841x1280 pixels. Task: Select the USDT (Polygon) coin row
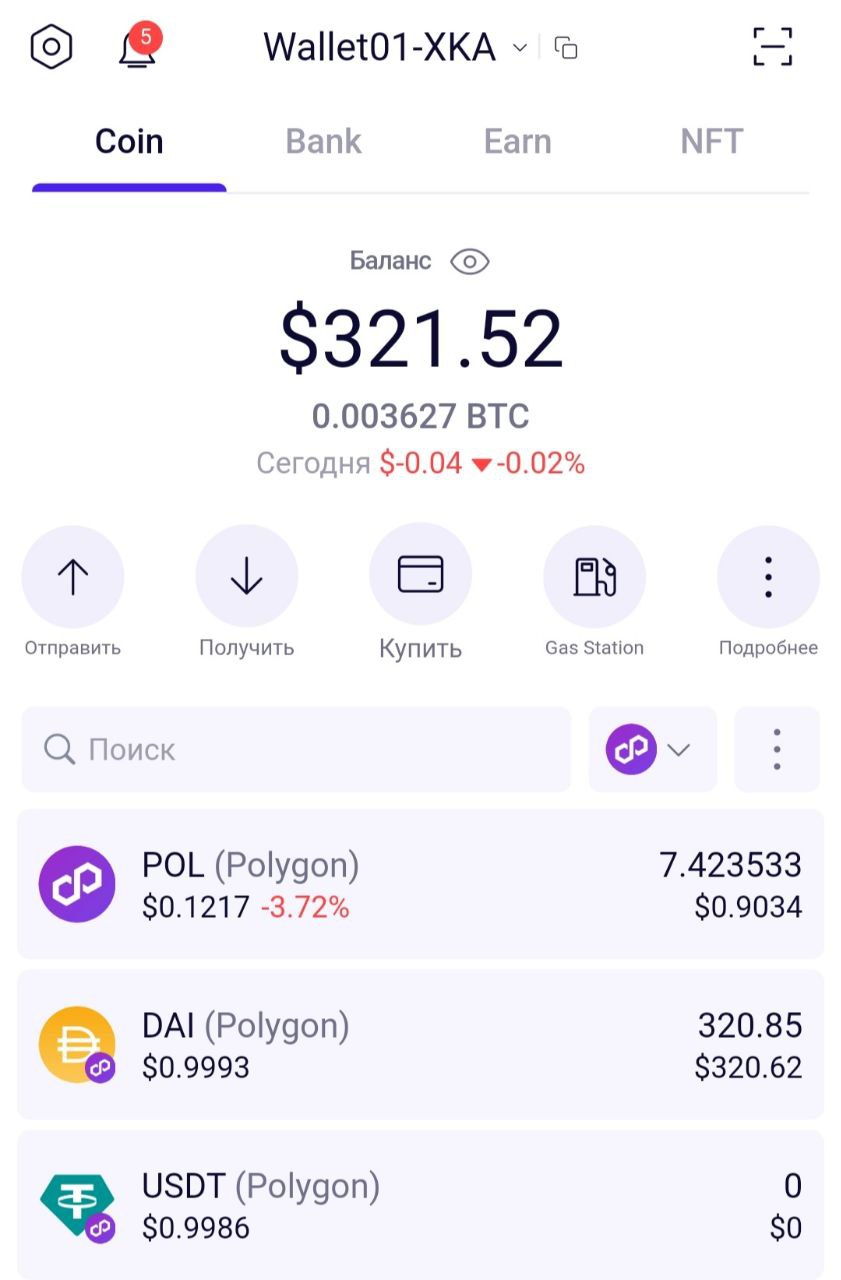(420, 1204)
